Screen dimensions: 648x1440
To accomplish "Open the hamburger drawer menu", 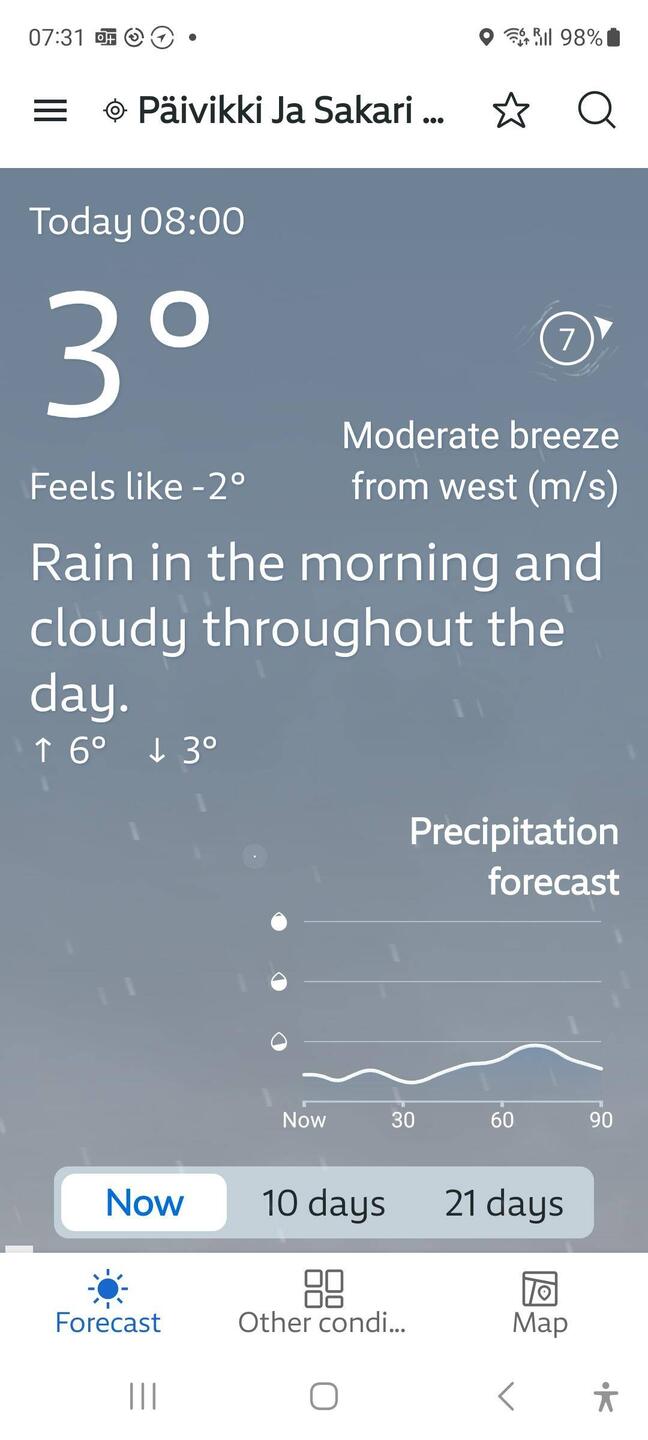I will pyautogui.click(x=50, y=111).
